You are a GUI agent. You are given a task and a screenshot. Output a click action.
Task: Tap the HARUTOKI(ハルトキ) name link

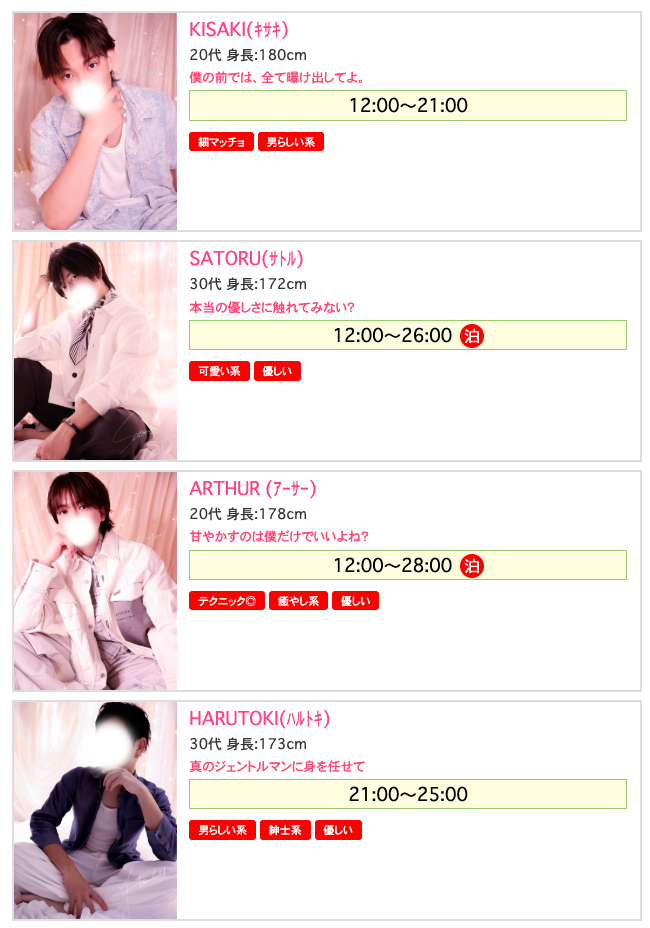tap(259, 719)
